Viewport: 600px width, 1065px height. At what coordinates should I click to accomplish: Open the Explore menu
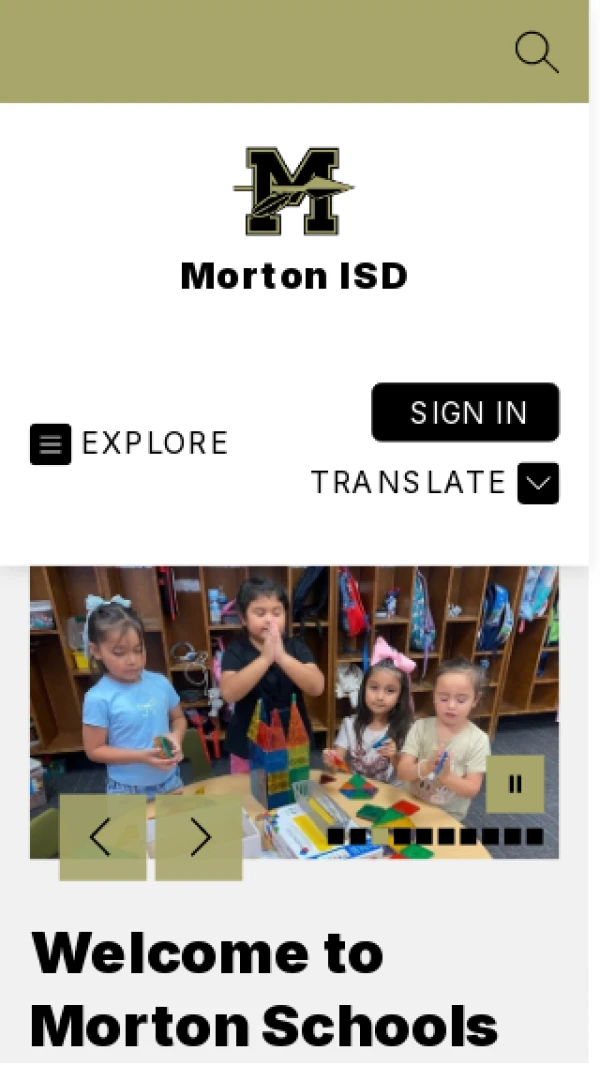[x=129, y=444]
